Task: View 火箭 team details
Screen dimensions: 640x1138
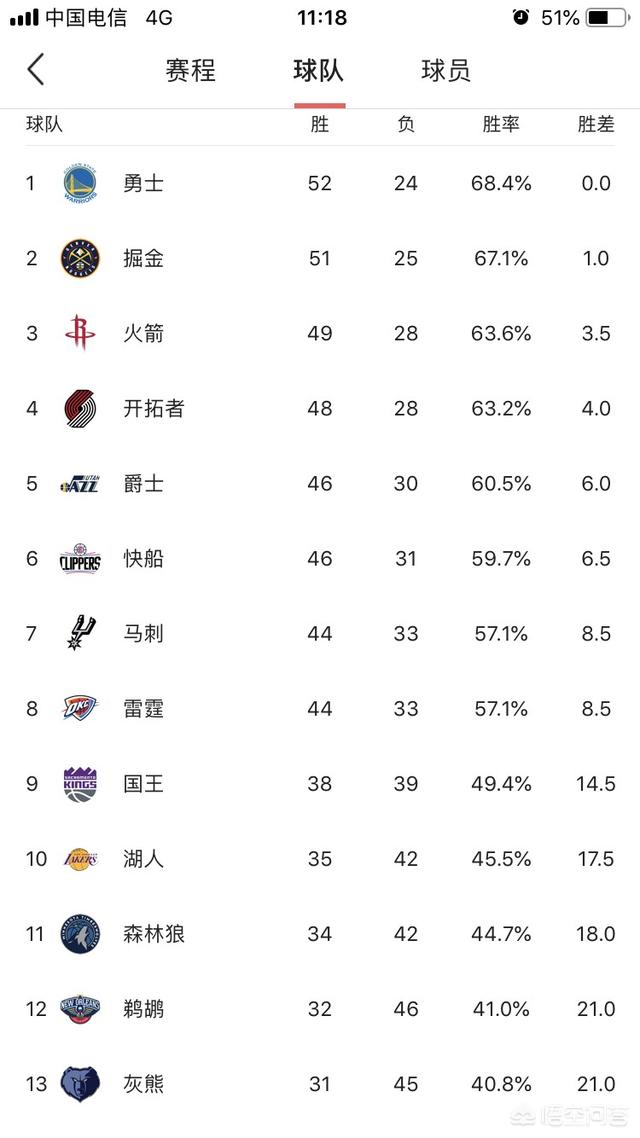Action: [320, 334]
